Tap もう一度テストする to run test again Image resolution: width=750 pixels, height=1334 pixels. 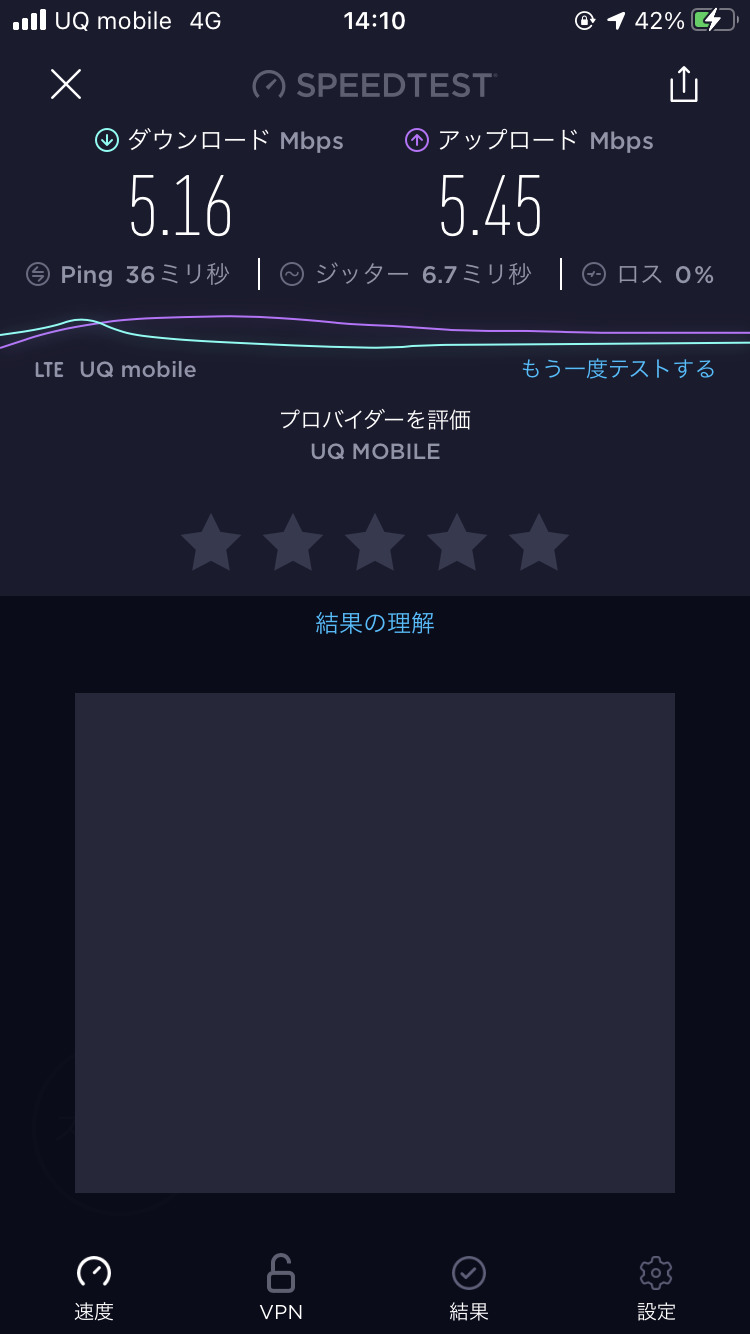(618, 369)
